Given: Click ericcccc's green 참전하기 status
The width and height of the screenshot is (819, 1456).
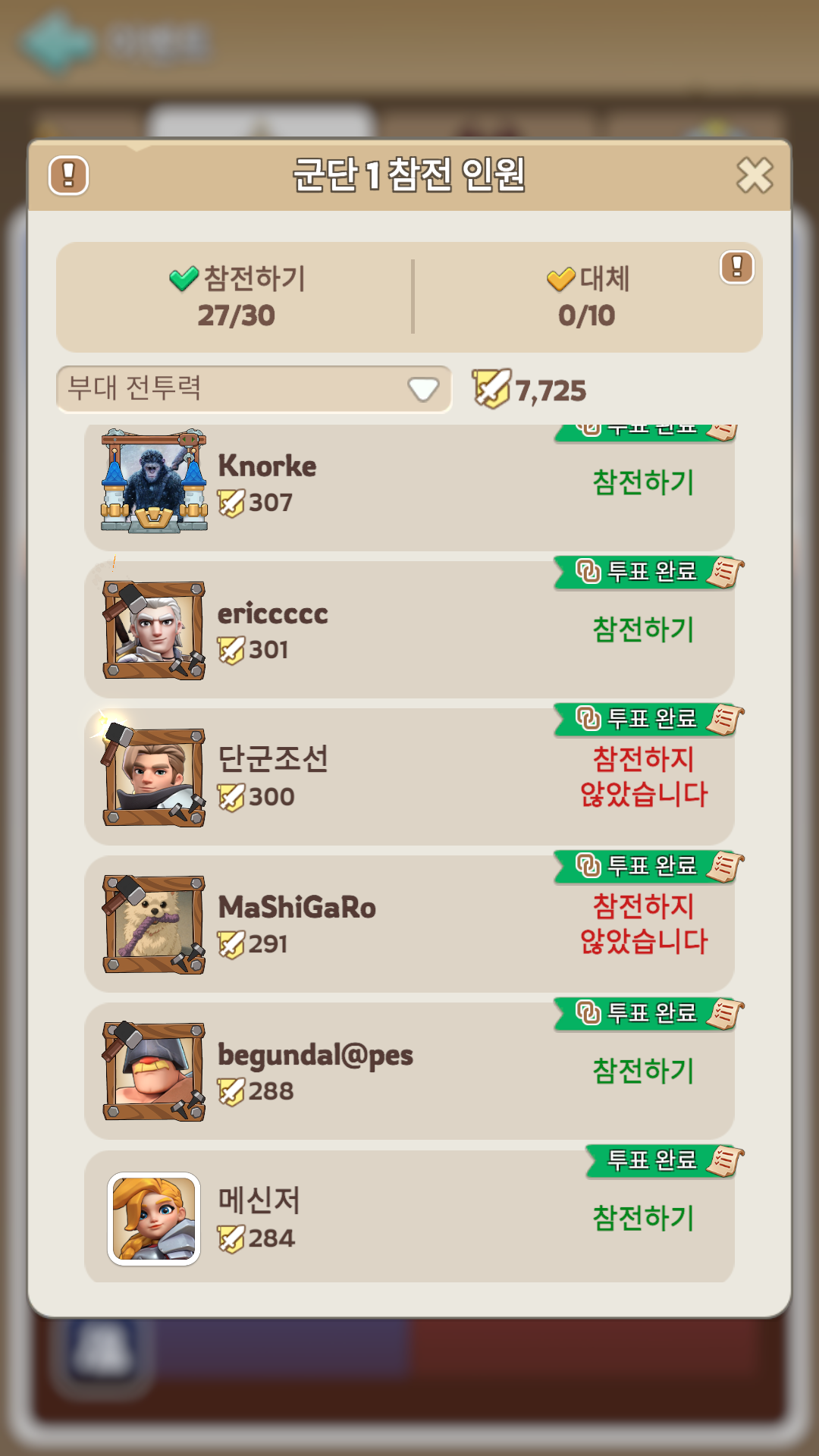Looking at the screenshot, I should (x=644, y=629).
